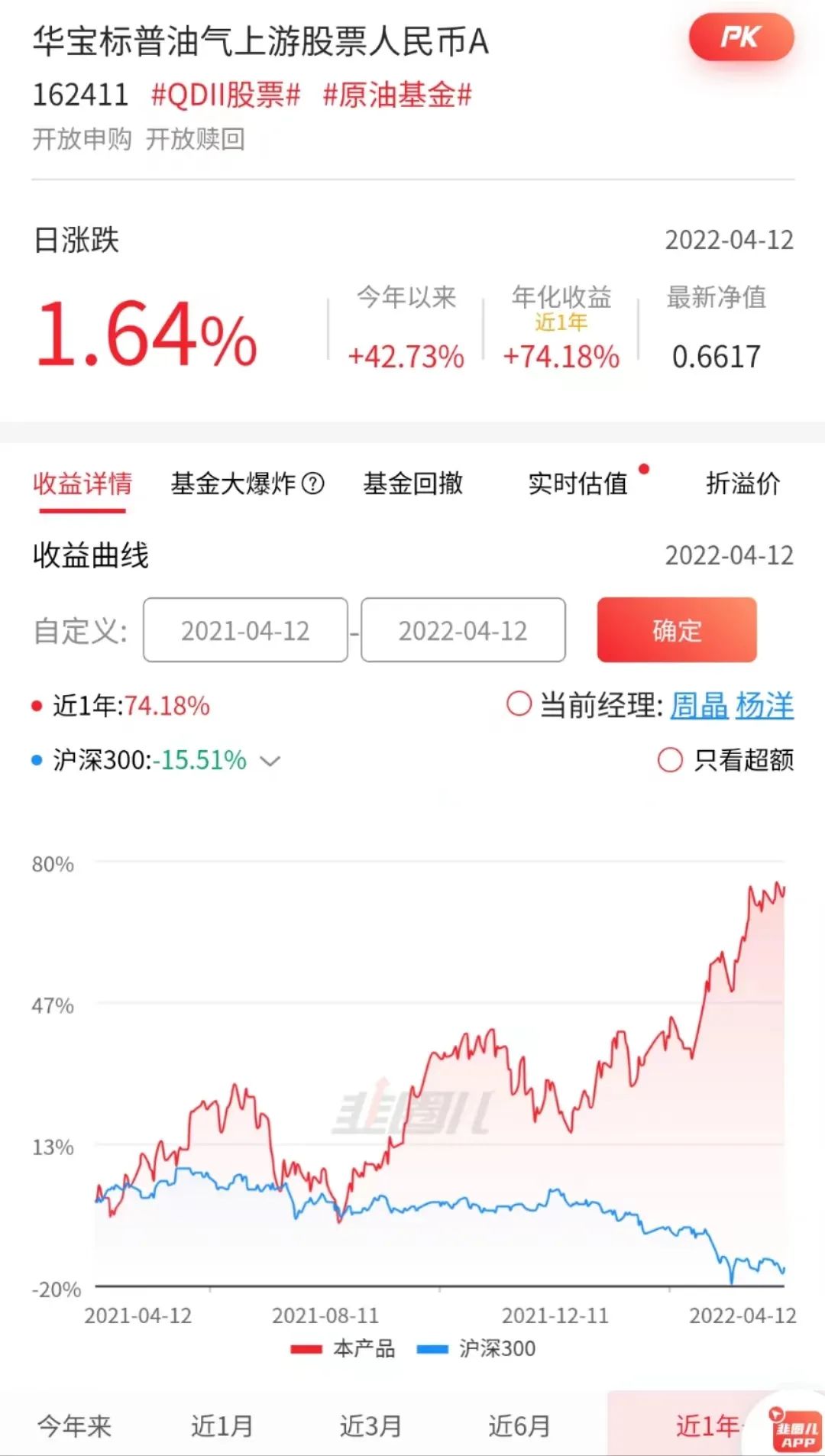Switch to the 实时估值 tab
This screenshot has height=1456, width=825.
[577, 484]
